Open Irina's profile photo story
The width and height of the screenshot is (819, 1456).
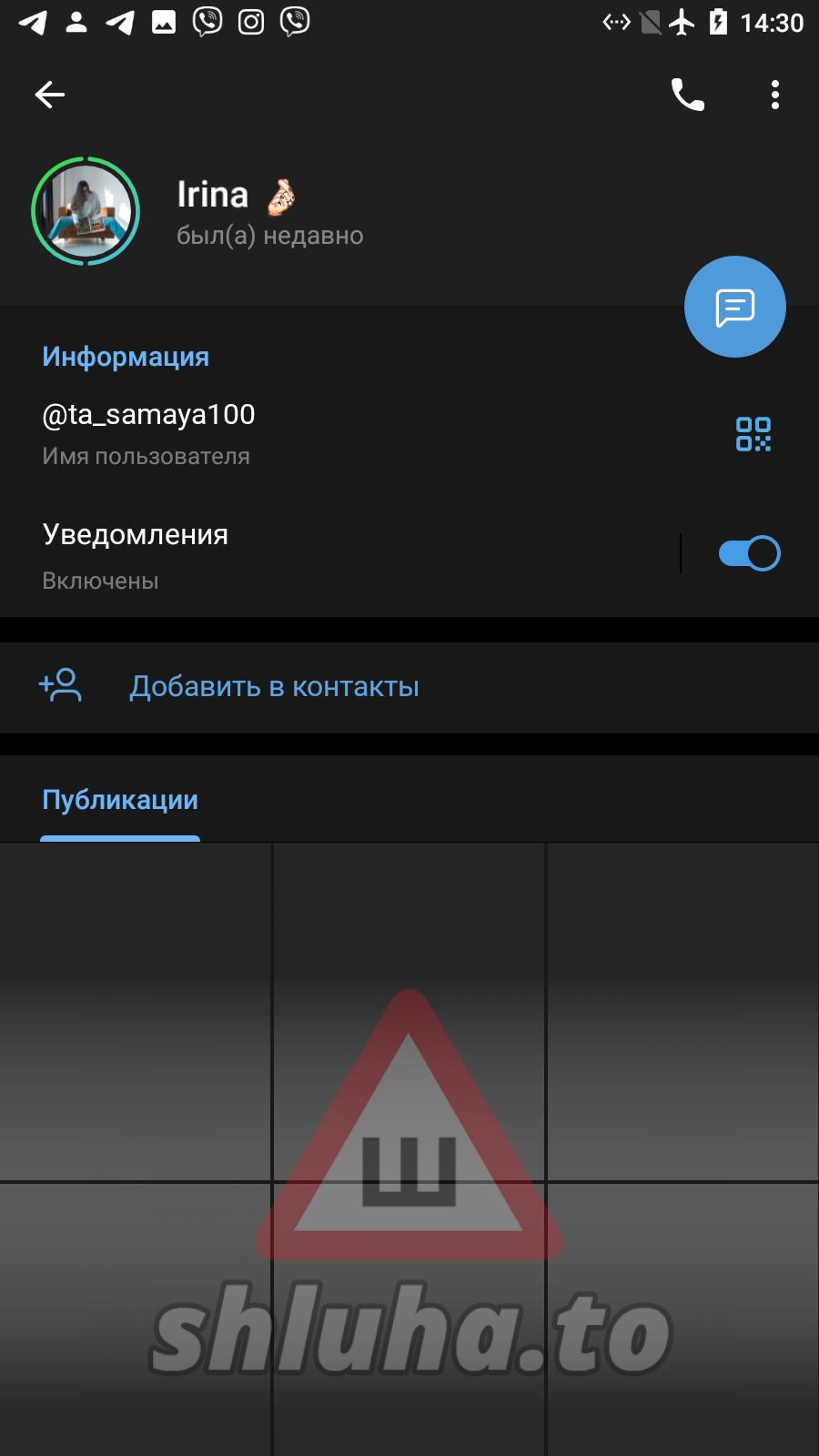pyautogui.click(x=86, y=211)
